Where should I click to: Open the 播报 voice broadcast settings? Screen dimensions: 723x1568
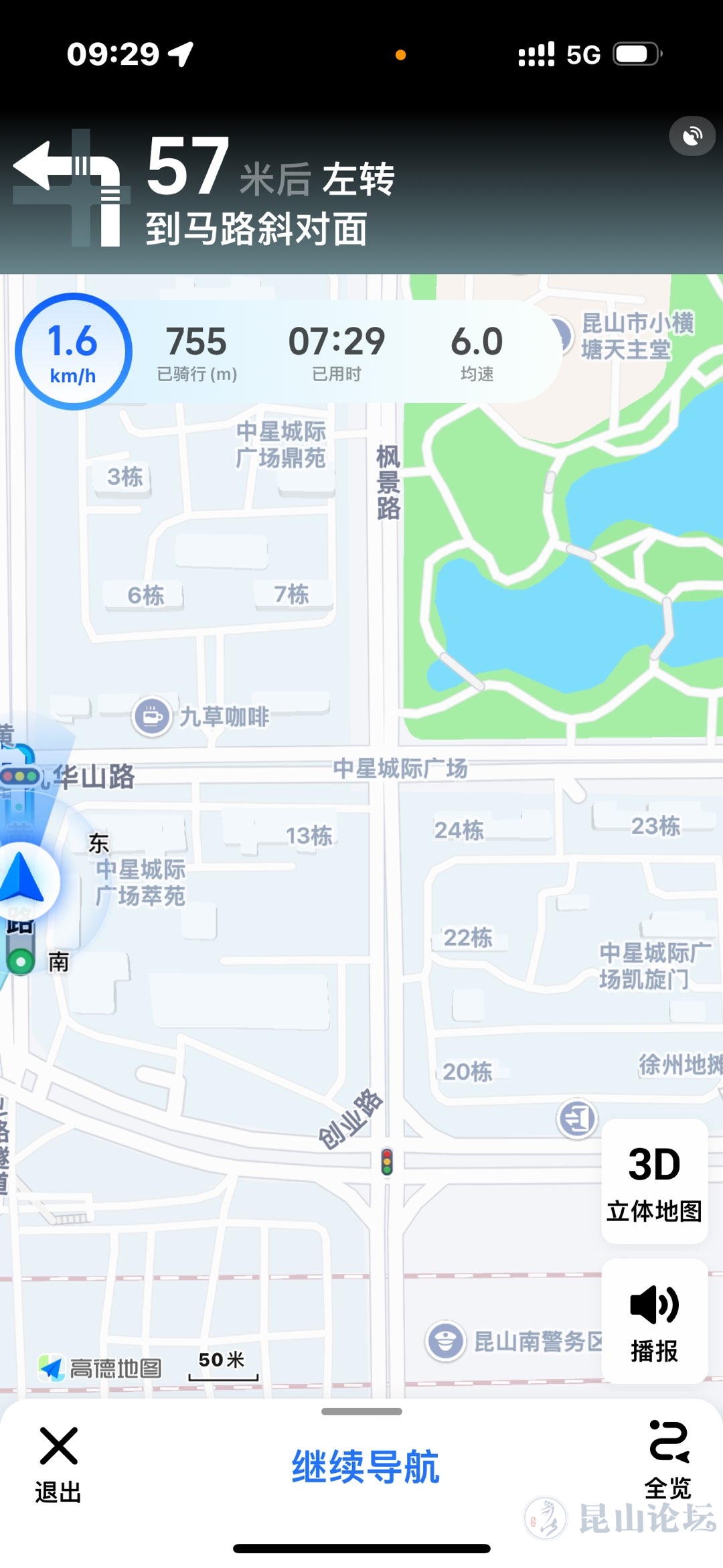[654, 1321]
